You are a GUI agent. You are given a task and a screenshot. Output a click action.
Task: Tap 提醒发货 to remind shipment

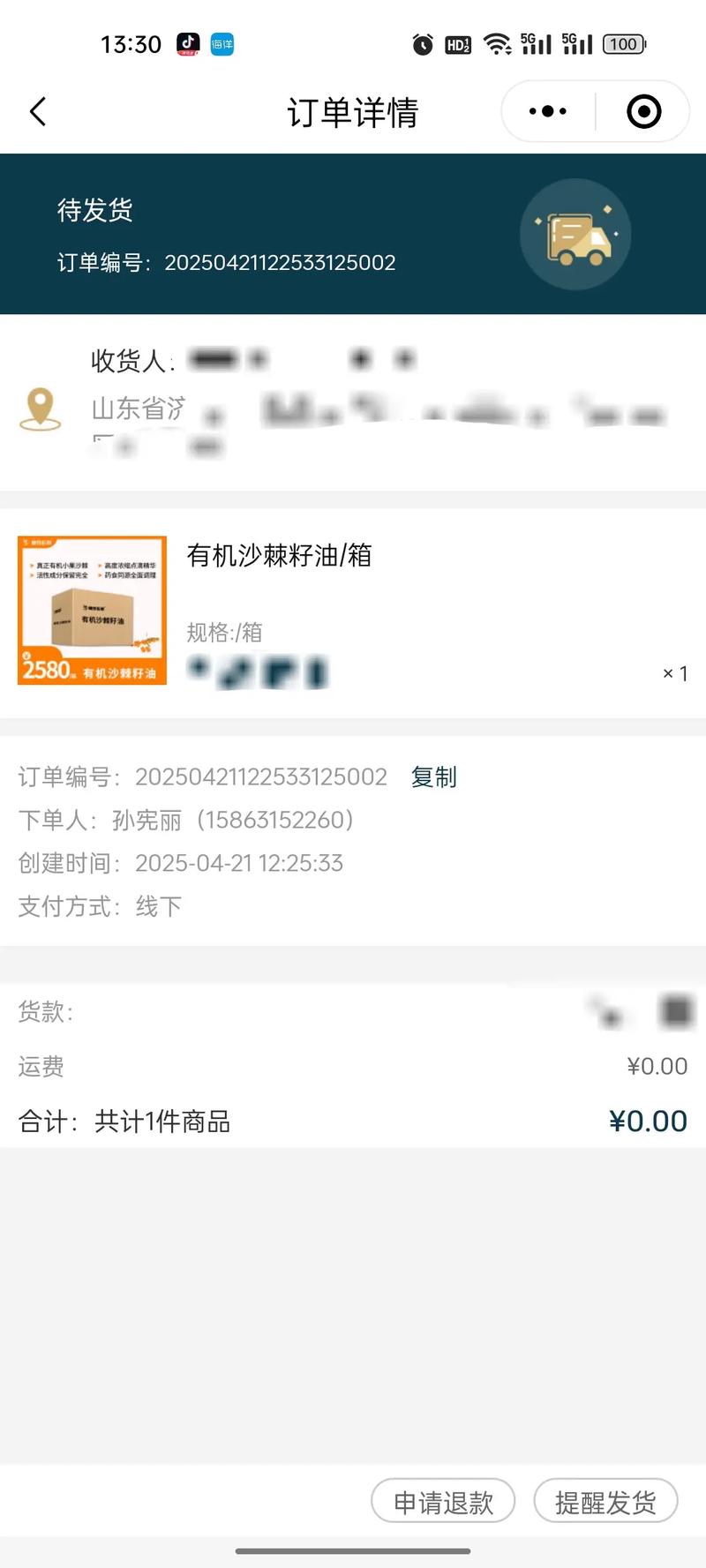pos(605,1501)
